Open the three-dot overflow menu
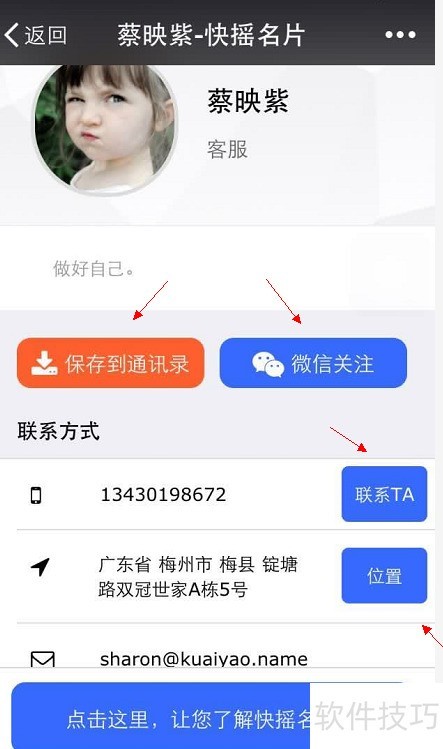The image size is (443, 749). click(x=400, y=35)
